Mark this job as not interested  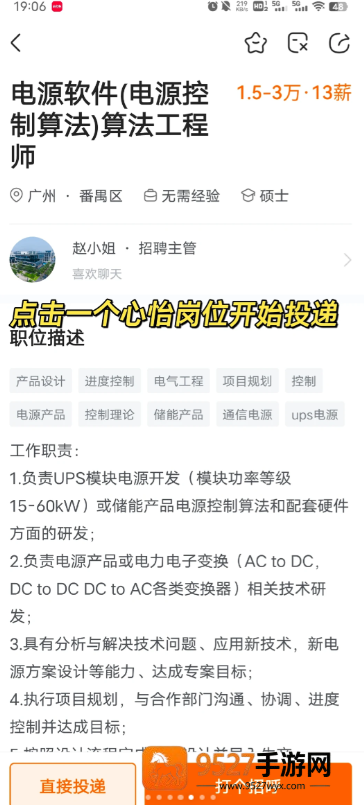tap(298, 43)
